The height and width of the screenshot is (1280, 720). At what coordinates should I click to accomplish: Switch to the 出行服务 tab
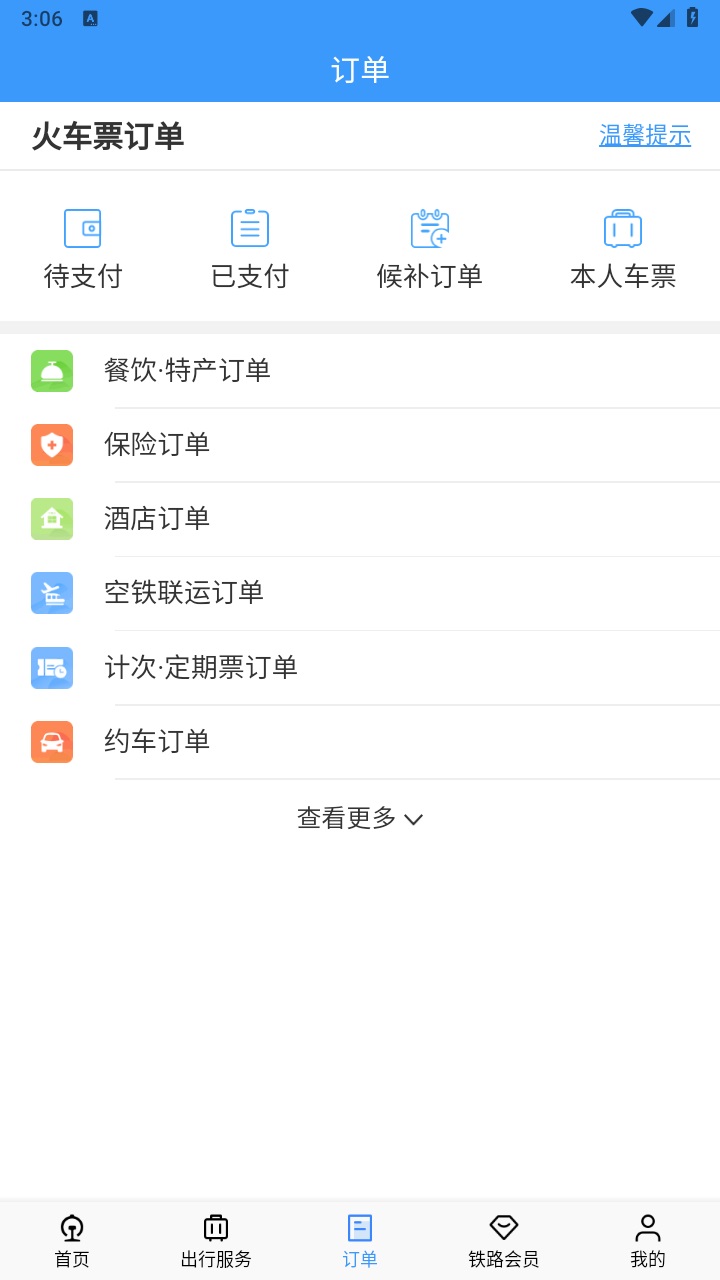(x=216, y=1241)
